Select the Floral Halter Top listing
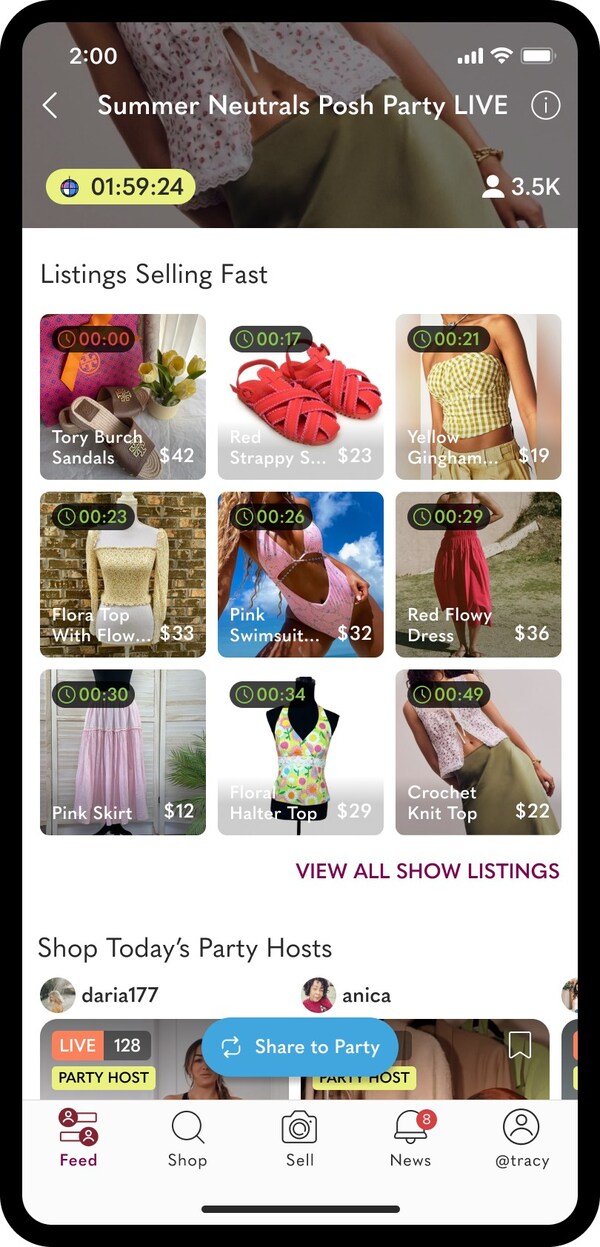The image size is (600, 1247). click(x=300, y=751)
